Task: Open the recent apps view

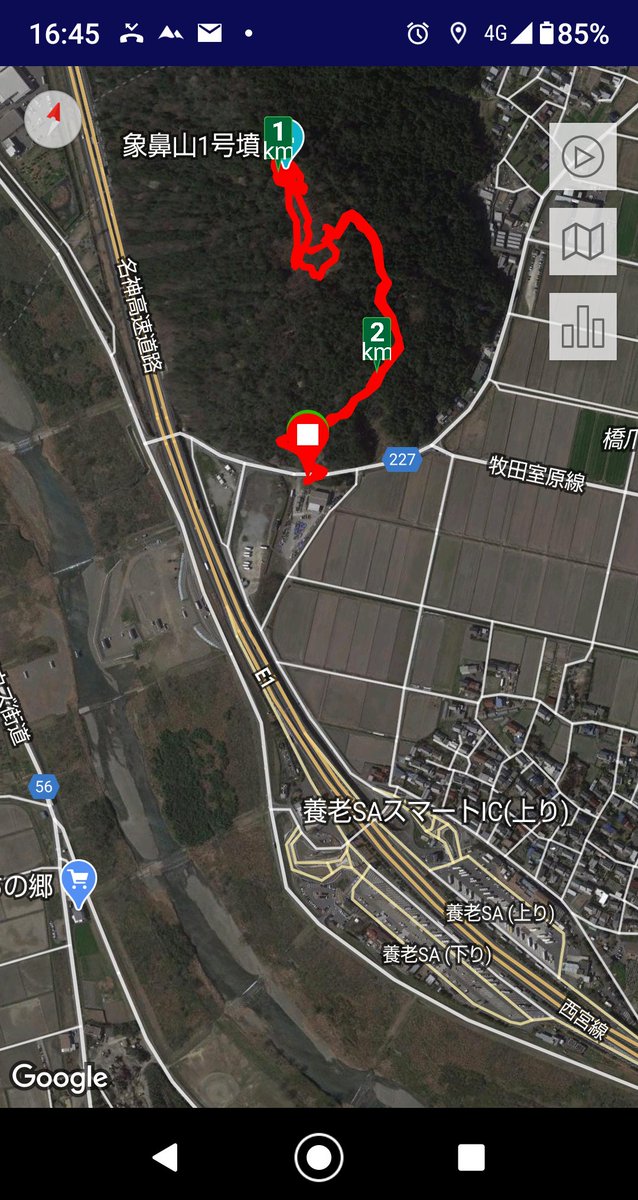Action: [x=471, y=1157]
